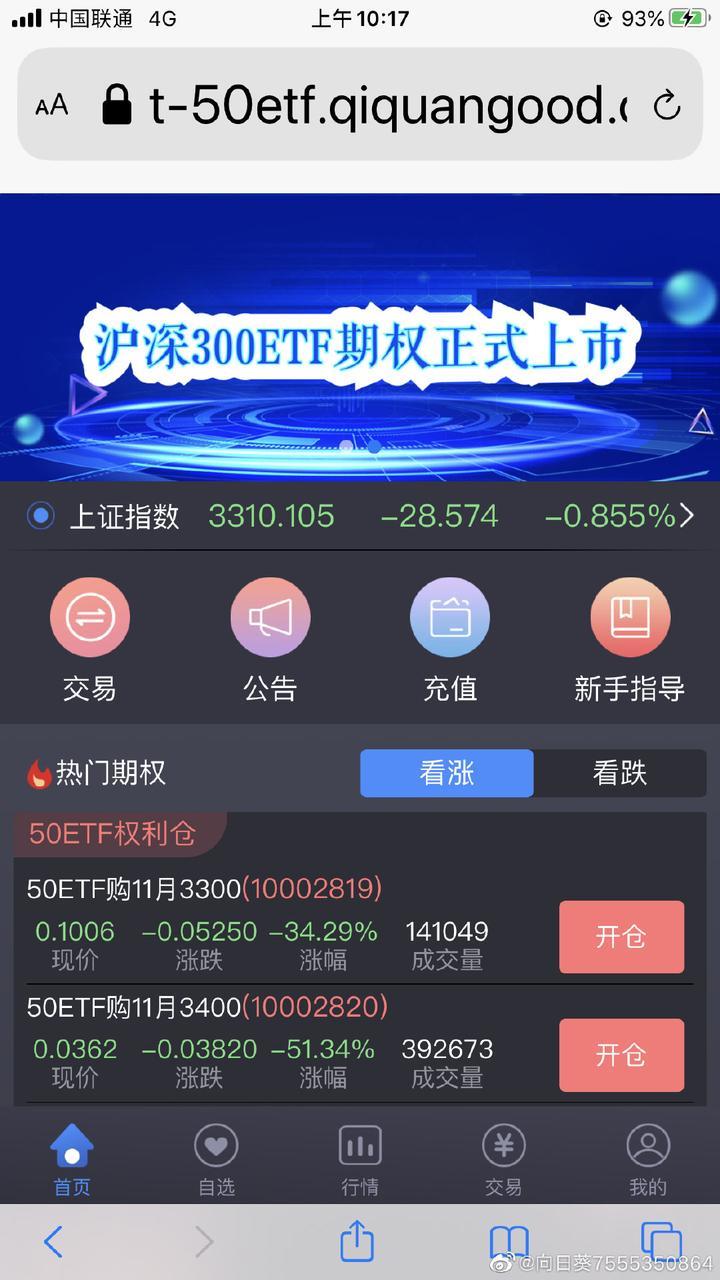Viewport: 720px width, 1280px height.
Task: Tap 开仓 for 50ETF购11月3400
Action: pos(621,1055)
